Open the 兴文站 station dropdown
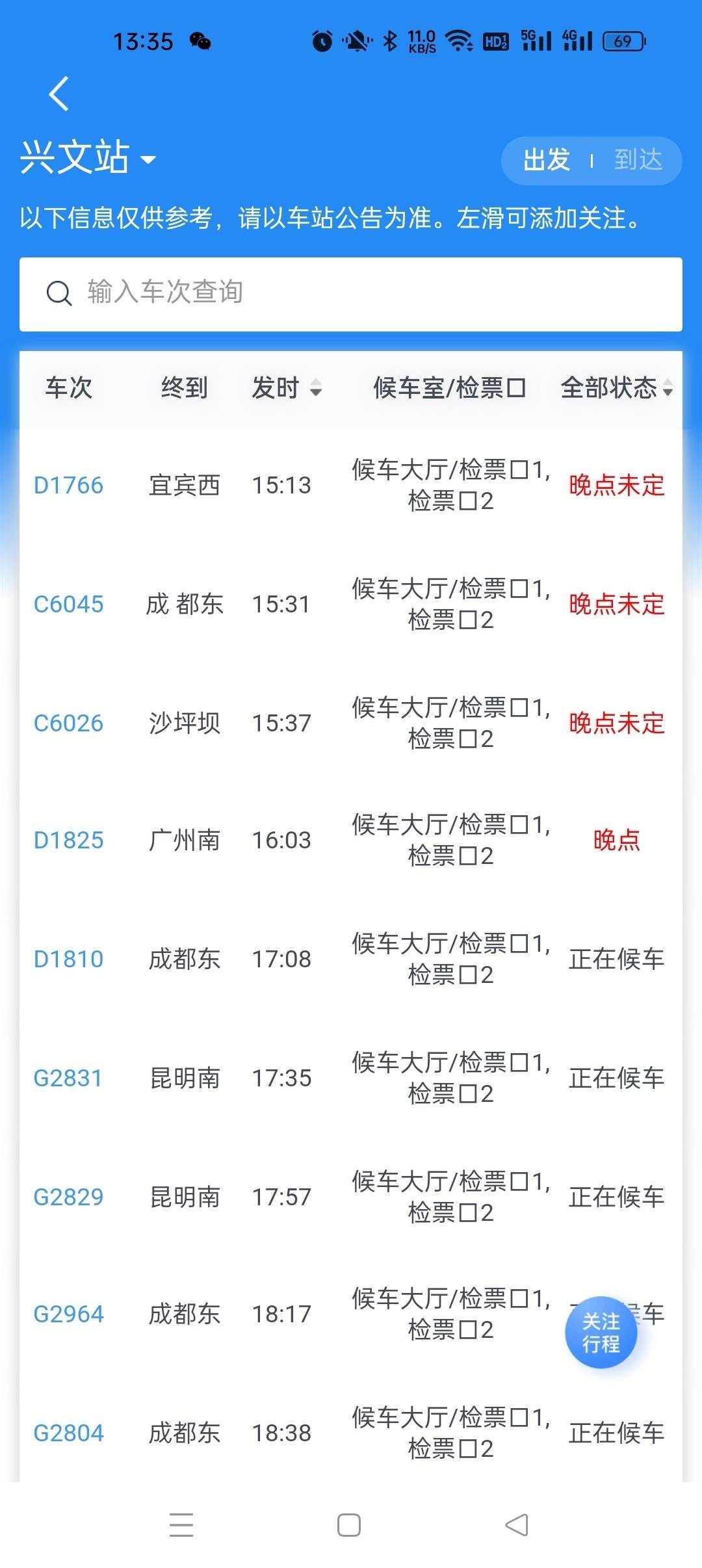 [88, 158]
